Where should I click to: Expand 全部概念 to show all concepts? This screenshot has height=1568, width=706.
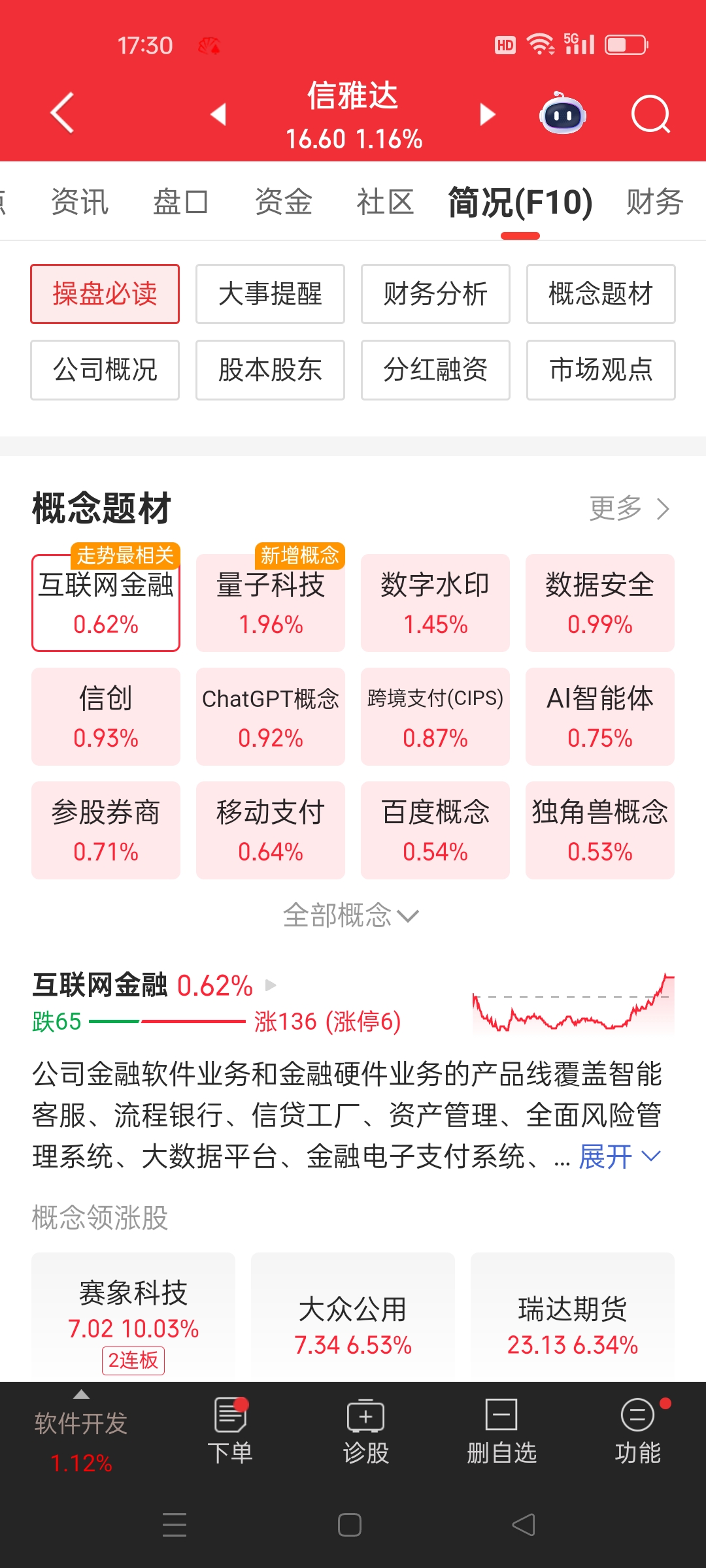[x=351, y=915]
